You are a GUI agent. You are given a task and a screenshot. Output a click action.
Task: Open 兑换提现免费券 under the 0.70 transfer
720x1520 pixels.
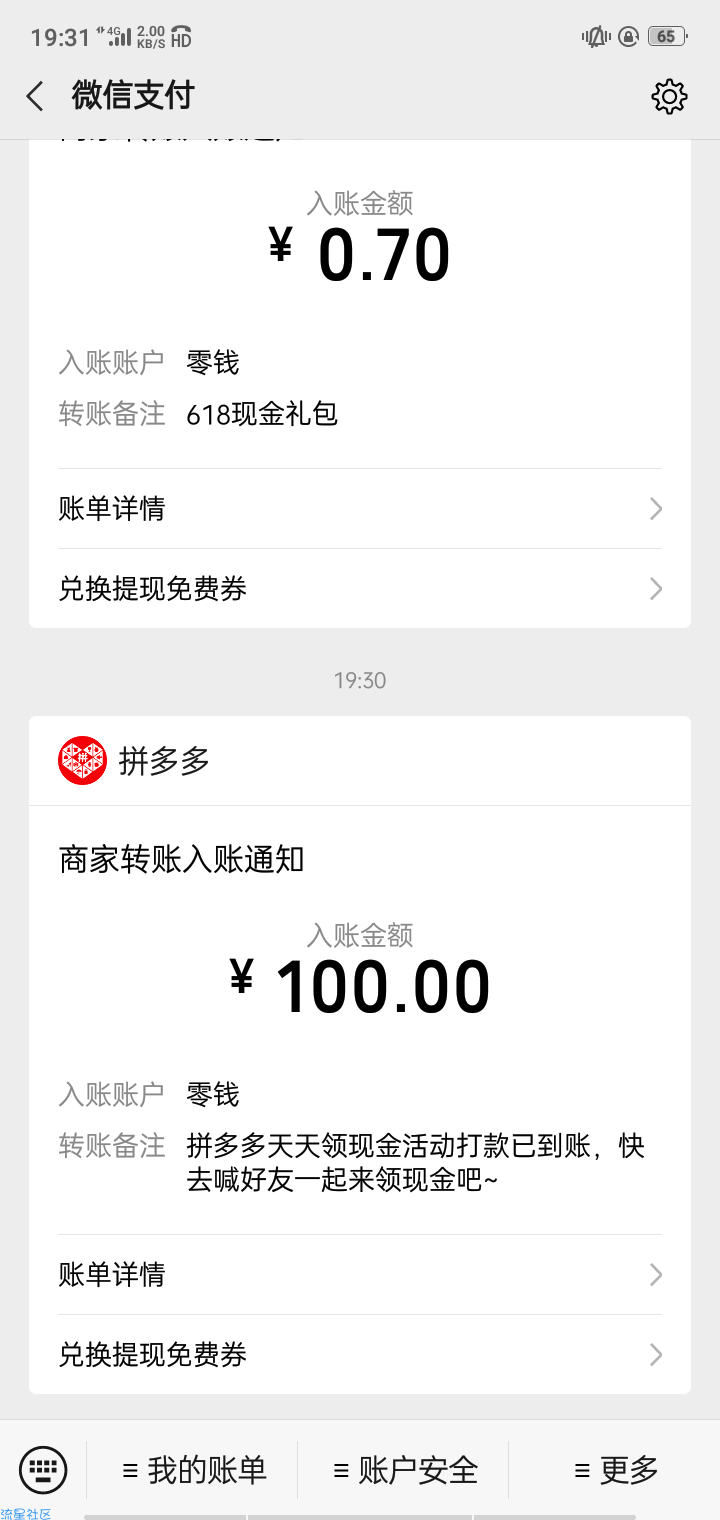[360, 589]
